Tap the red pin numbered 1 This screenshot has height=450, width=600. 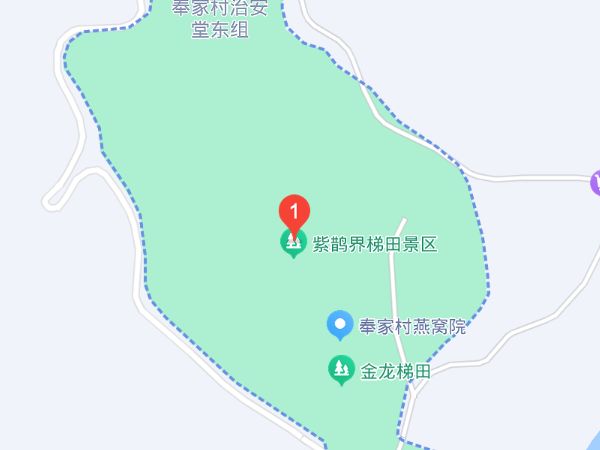[x=294, y=211]
